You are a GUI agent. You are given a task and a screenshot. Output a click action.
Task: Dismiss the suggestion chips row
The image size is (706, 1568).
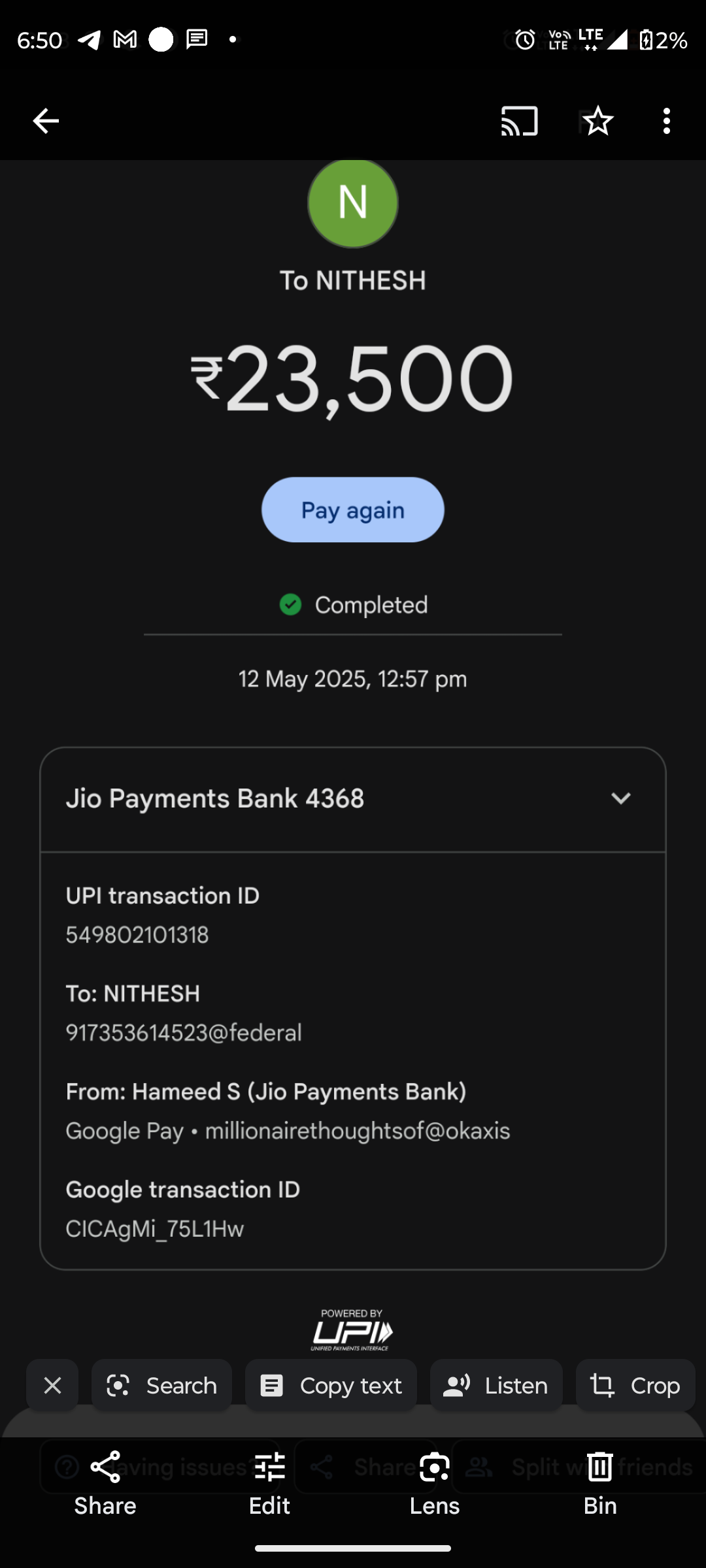coord(52,1385)
